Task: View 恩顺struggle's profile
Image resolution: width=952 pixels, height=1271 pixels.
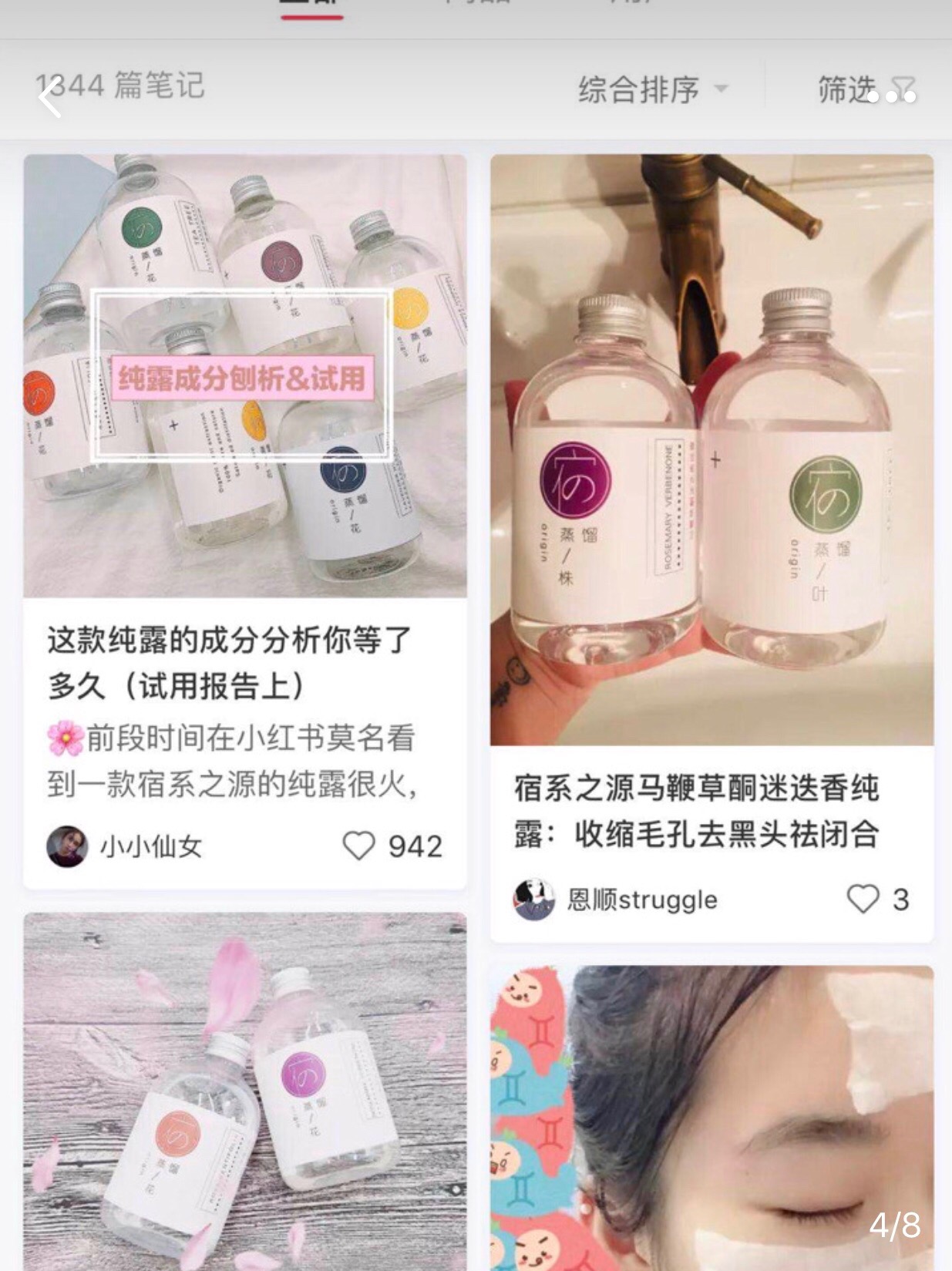Action: coord(534,899)
